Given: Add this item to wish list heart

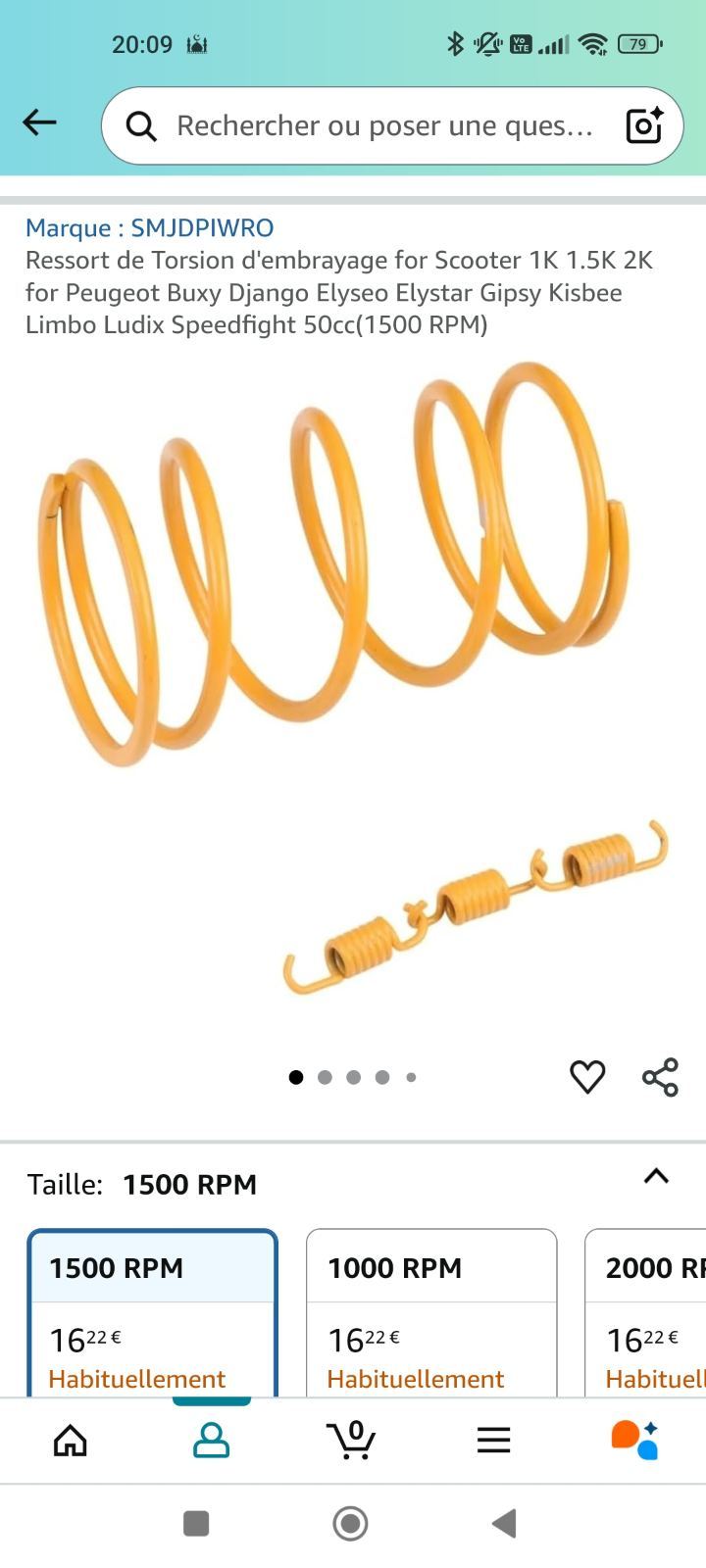Looking at the screenshot, I should (587, 1077).
